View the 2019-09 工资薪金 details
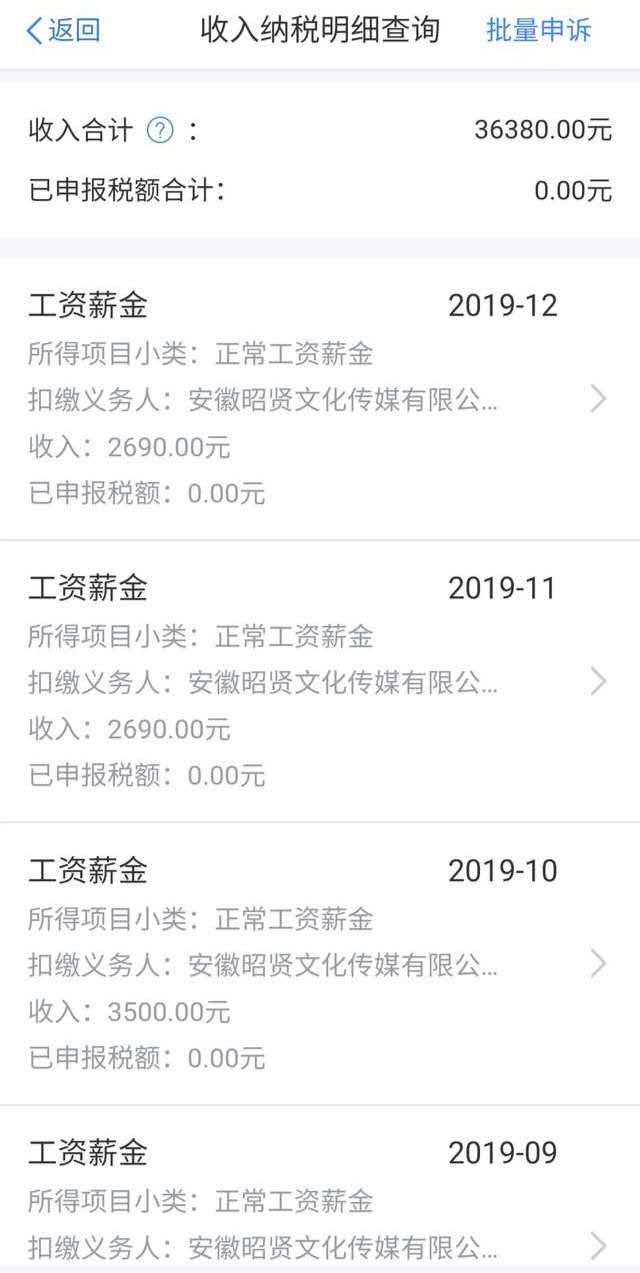640x1273 pixels. pos(320,1200)
